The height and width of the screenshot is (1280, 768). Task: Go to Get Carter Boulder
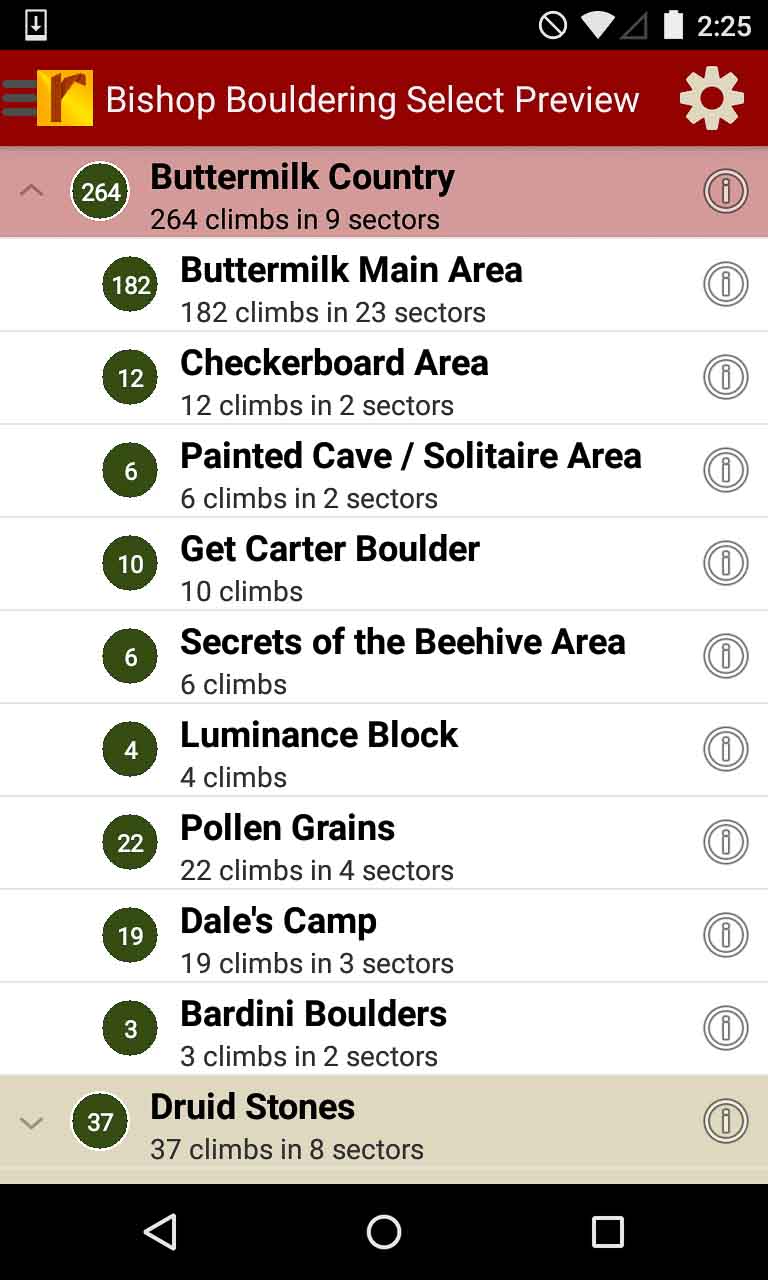coord(329,564)
